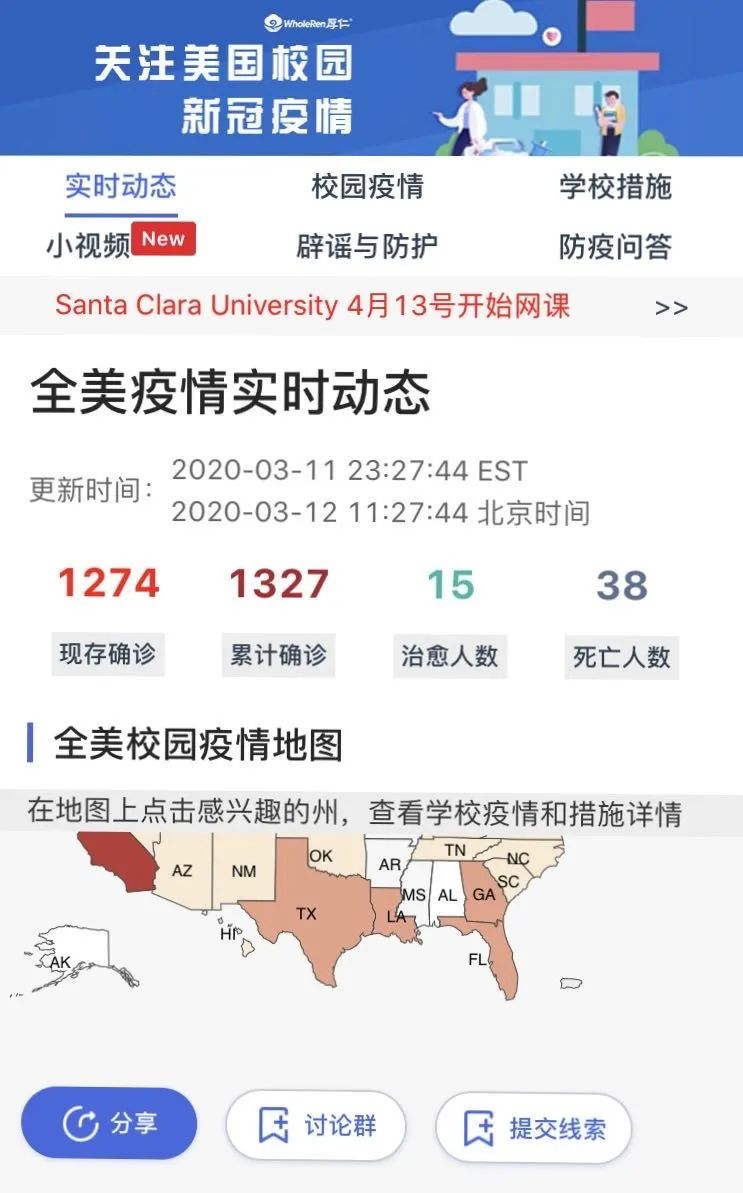Tap the 分享 share button
743x1193 pixels.
tap(109, 1124)
